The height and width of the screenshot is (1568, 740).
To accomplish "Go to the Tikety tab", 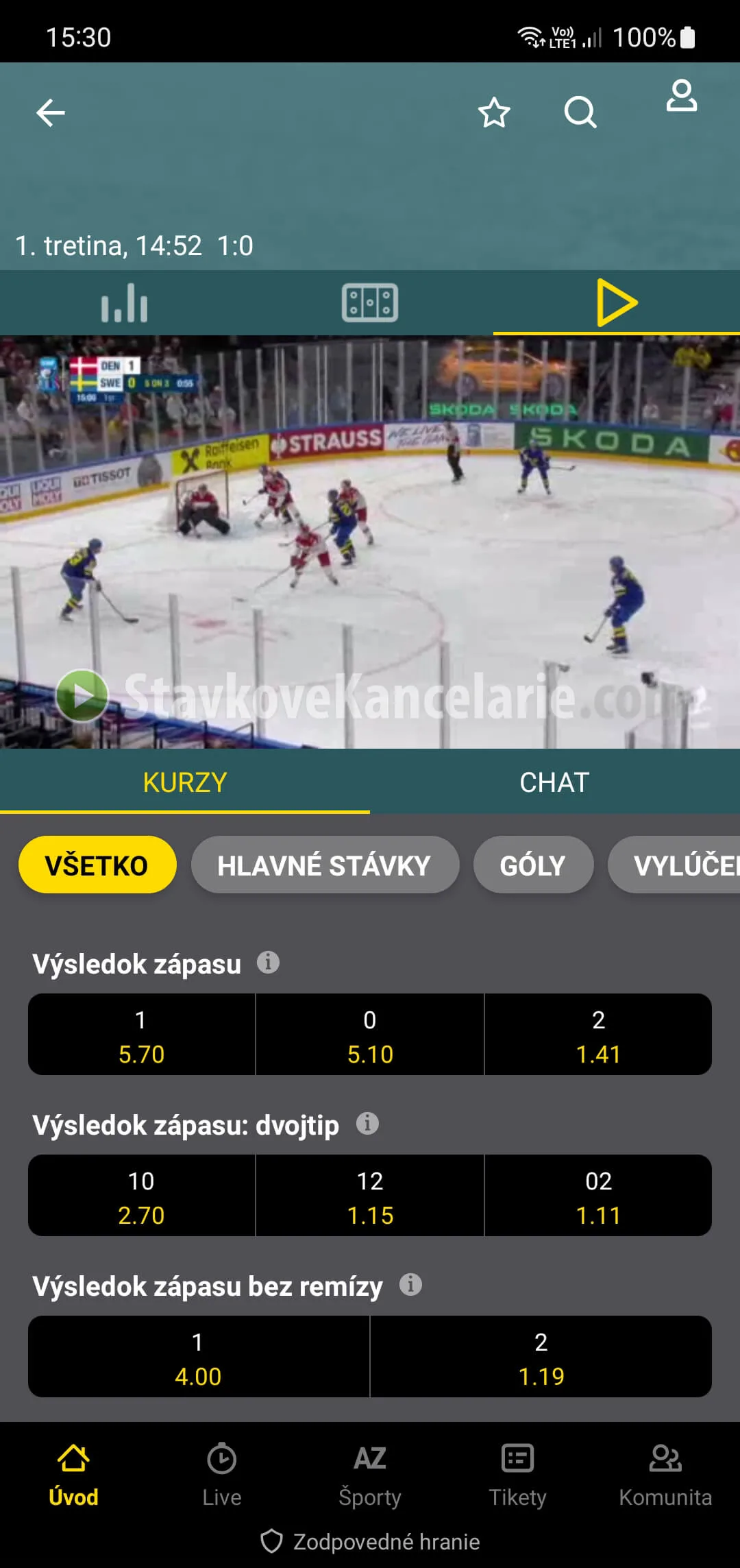I will (x=517, y=1473).
